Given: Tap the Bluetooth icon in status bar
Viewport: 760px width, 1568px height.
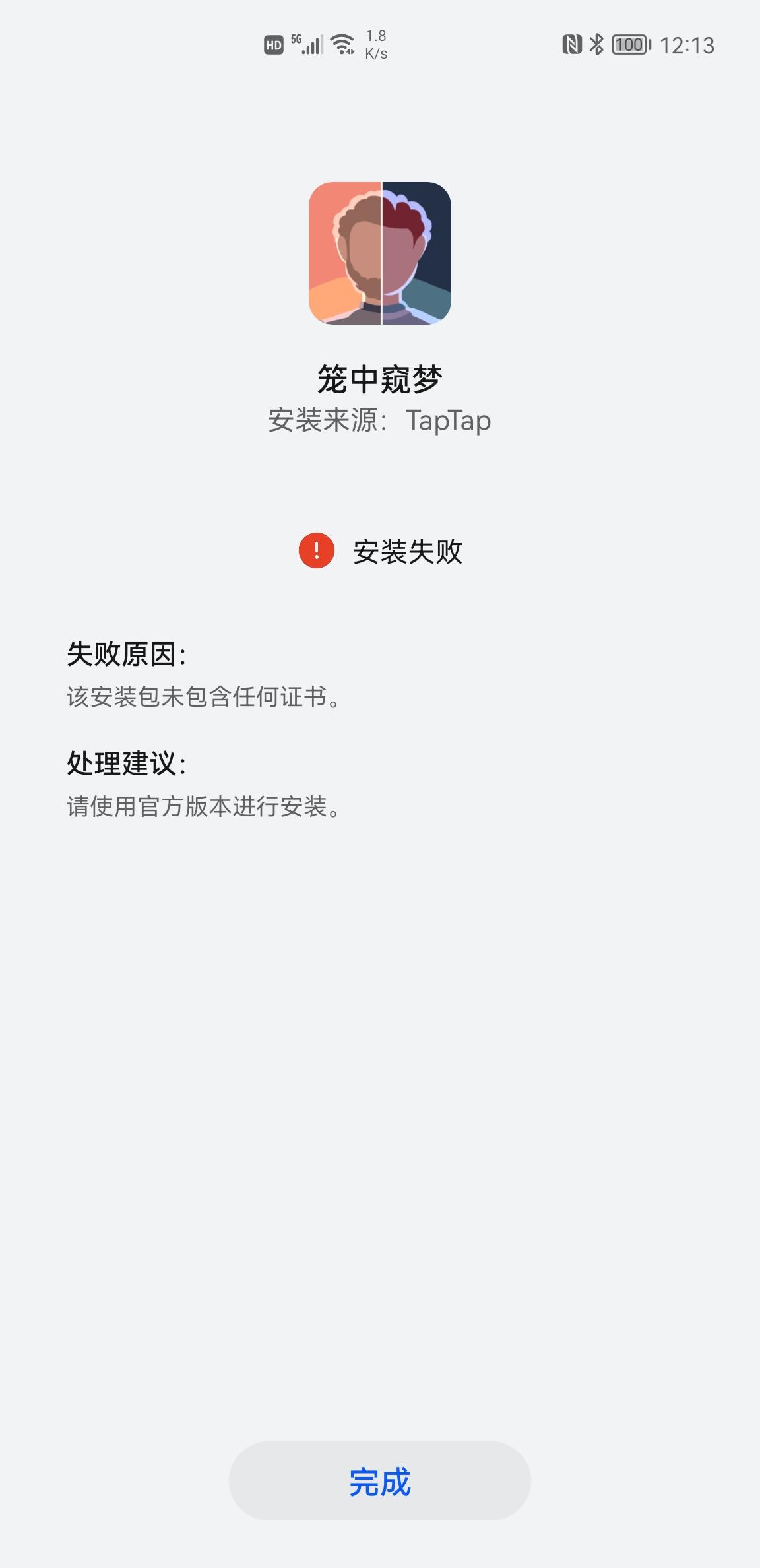Looking at the screenshot, I should 596,44.
